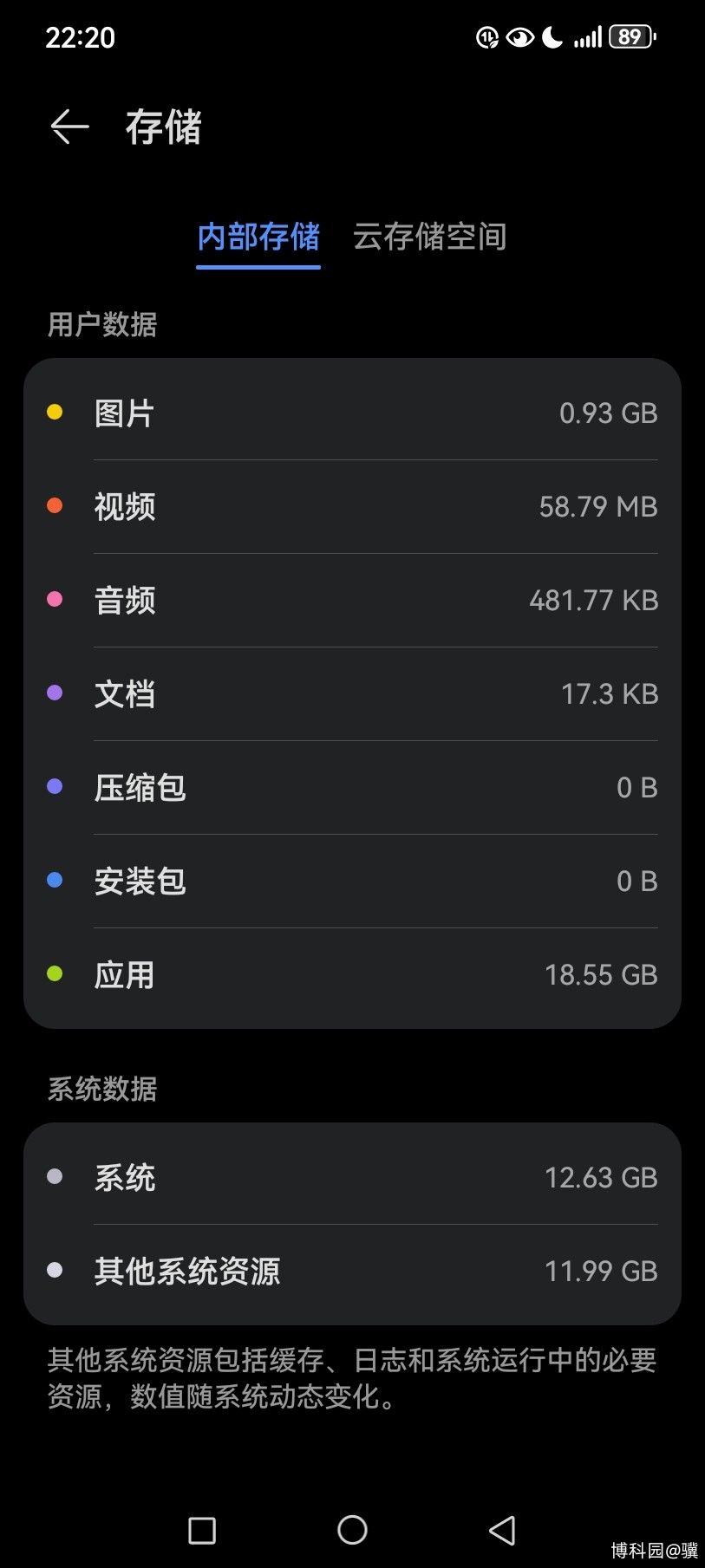
Task: Tap the system home button
Action: click(x=352, y=1530)
